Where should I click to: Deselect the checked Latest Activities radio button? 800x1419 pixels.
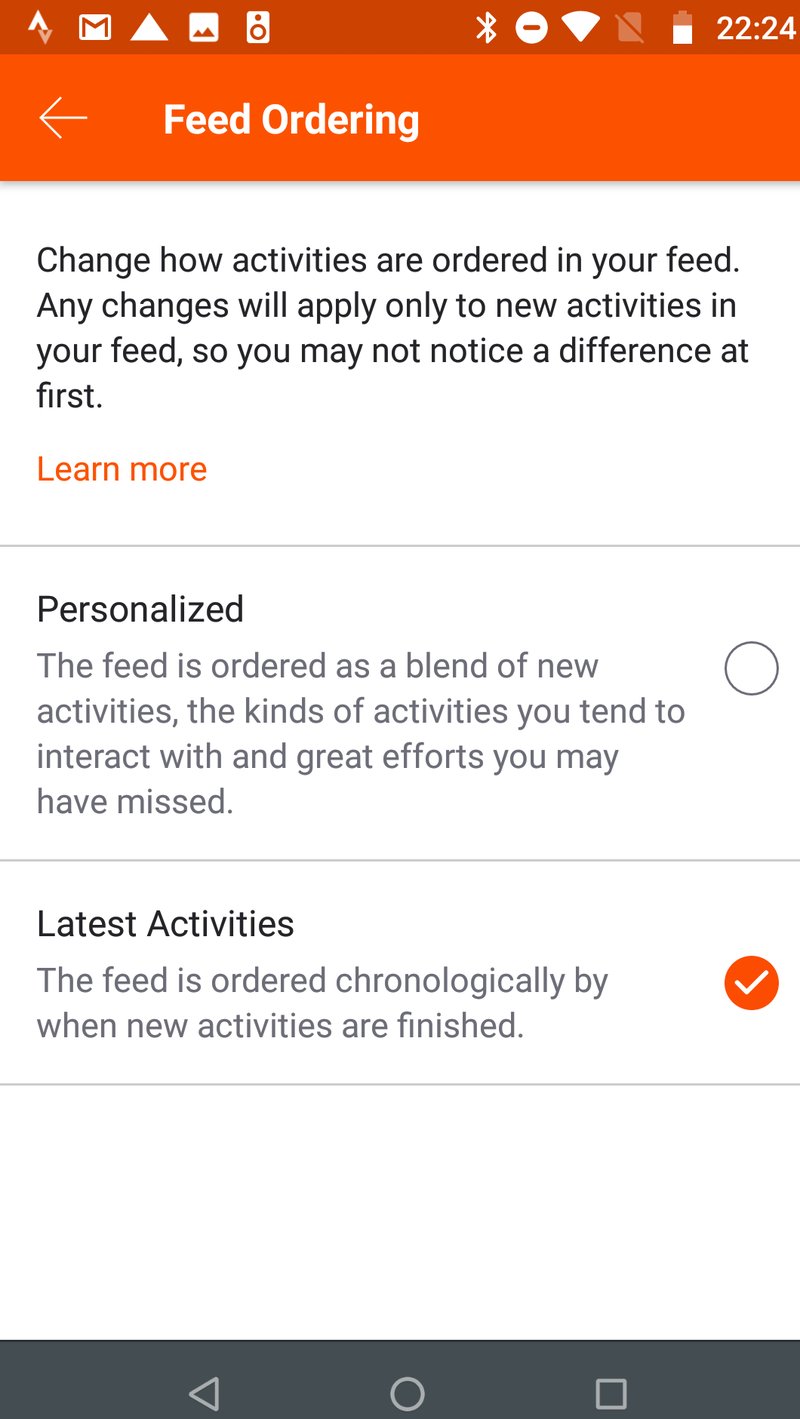(x=751, y=983)
